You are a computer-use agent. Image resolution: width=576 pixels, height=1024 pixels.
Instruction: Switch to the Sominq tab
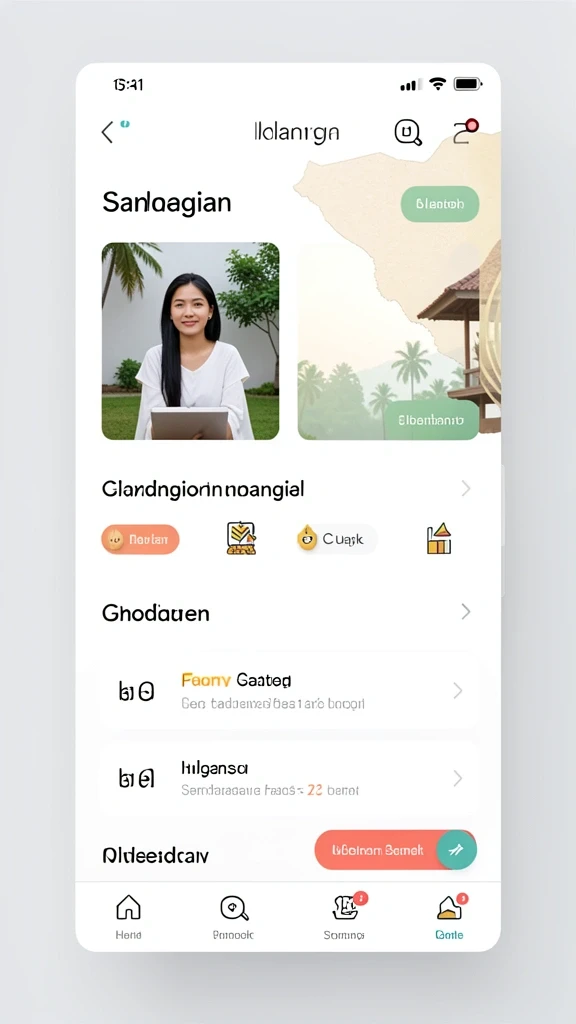click(x=344, y=917)
